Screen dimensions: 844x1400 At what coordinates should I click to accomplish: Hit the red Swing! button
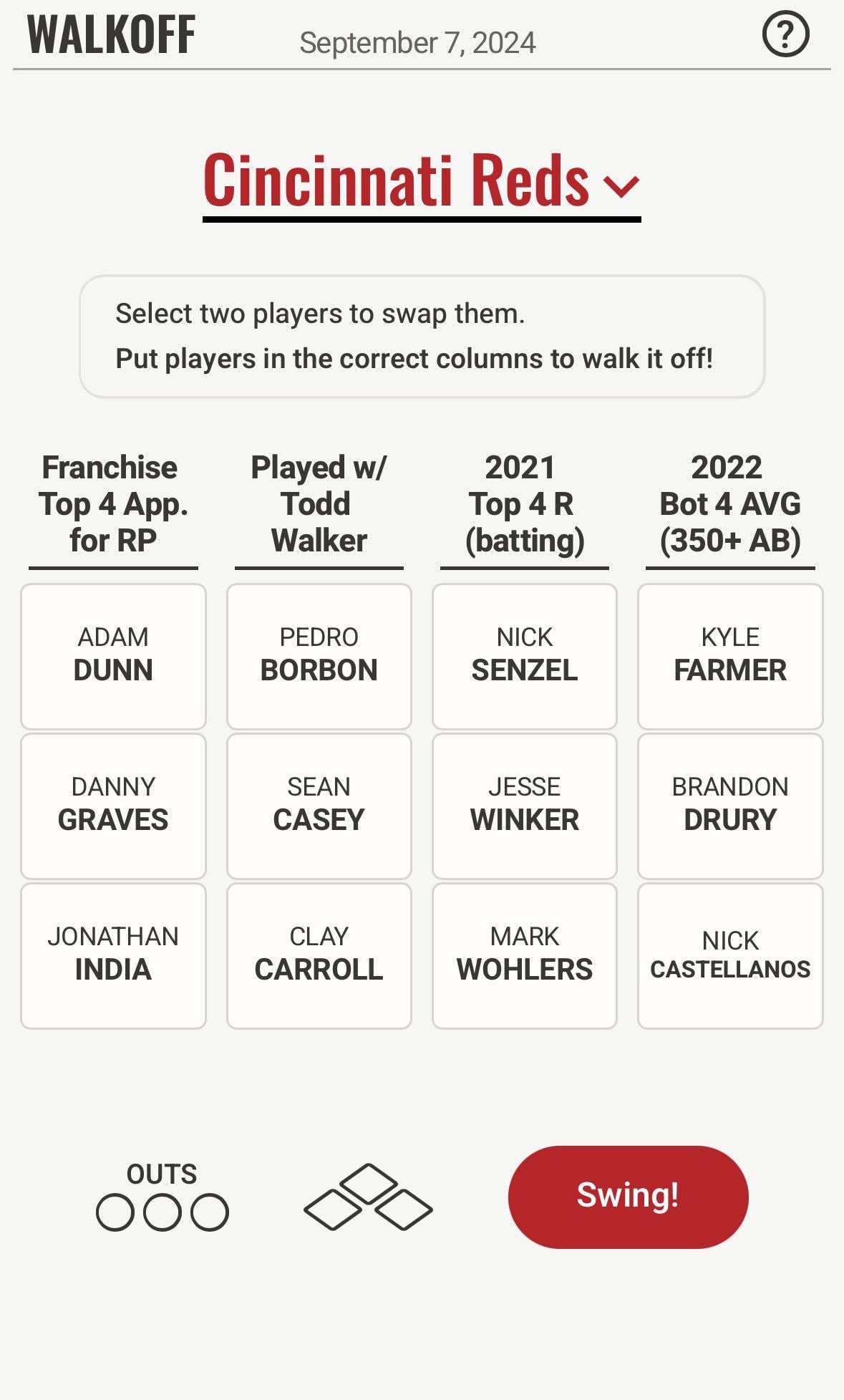point(628,1197)
